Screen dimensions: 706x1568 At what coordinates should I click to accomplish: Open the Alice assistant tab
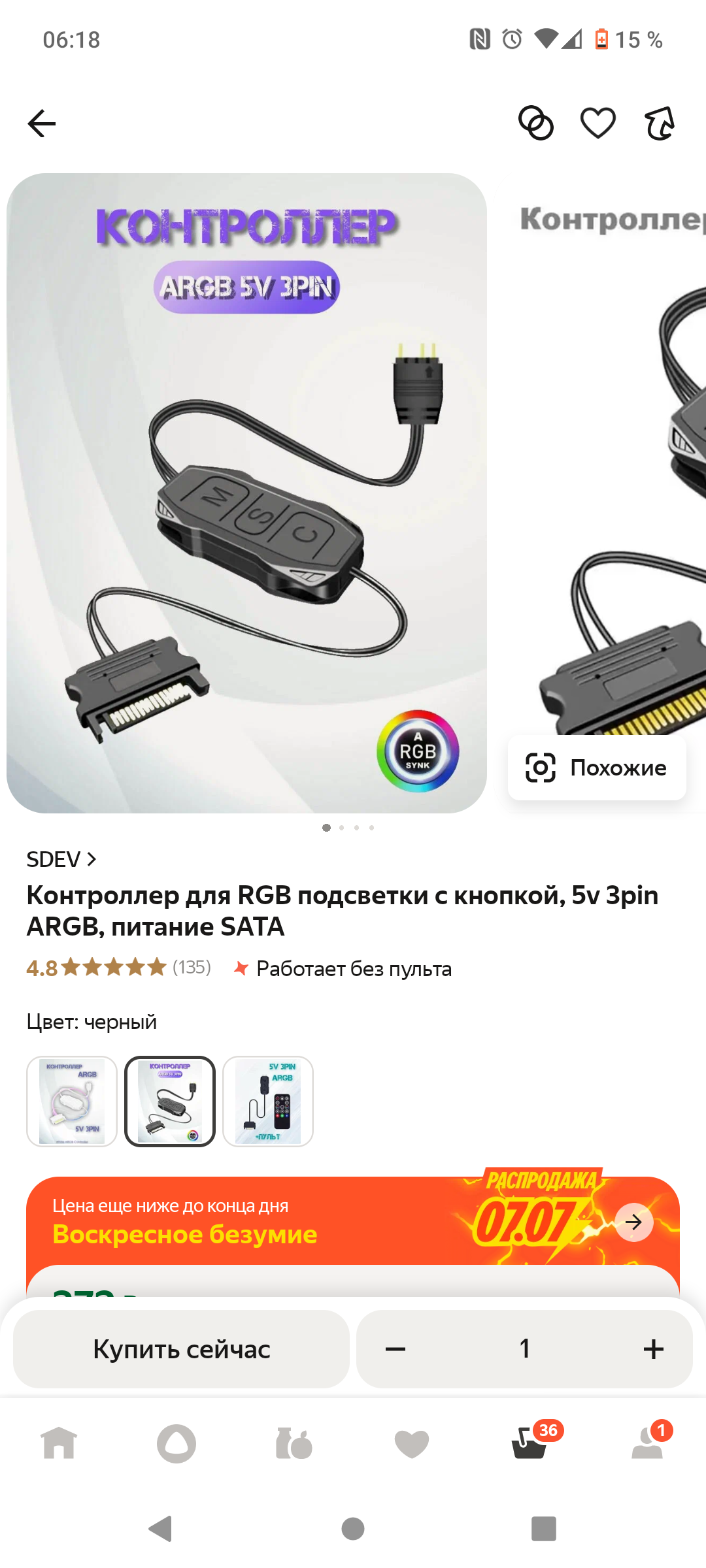click(x=176, y=1443)
